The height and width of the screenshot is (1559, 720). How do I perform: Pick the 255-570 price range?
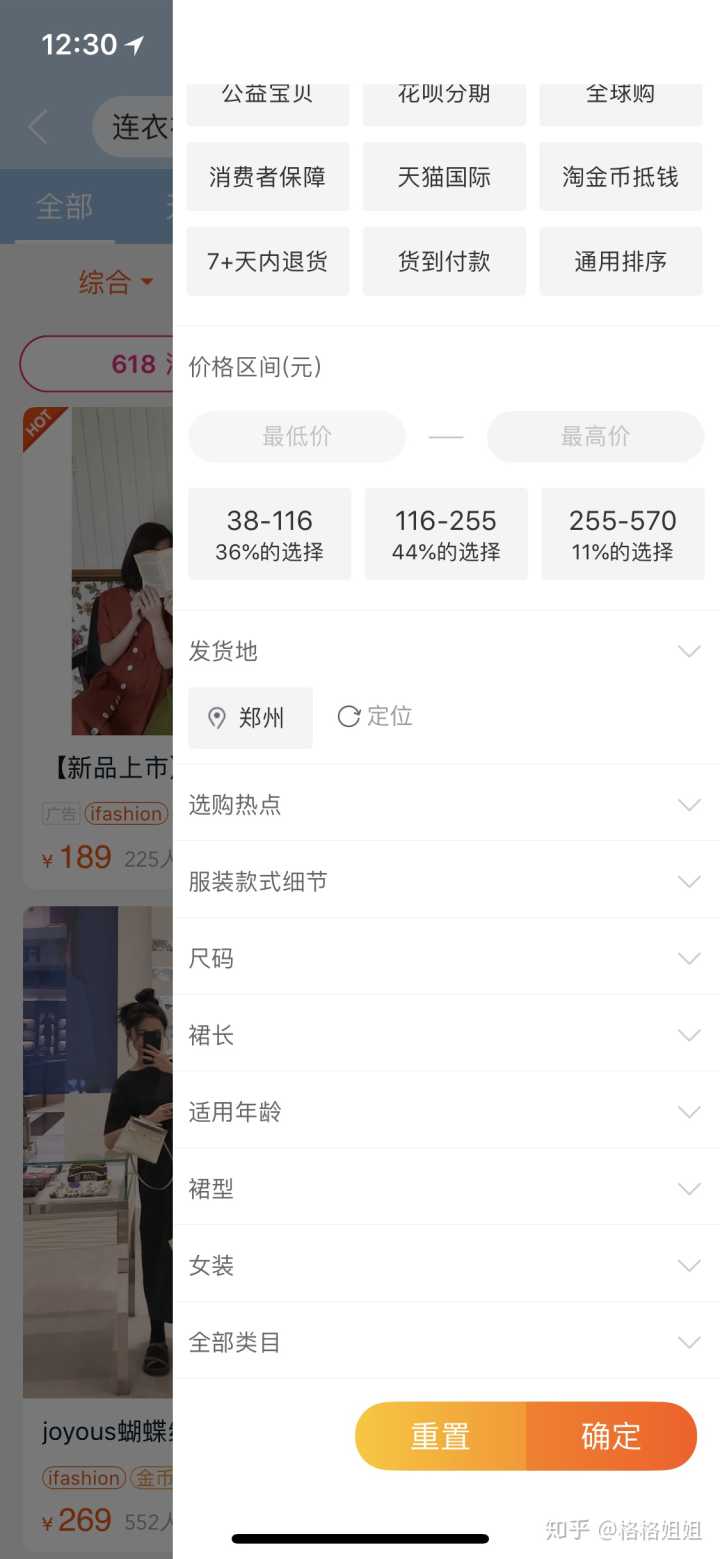(x=622, y=534)
